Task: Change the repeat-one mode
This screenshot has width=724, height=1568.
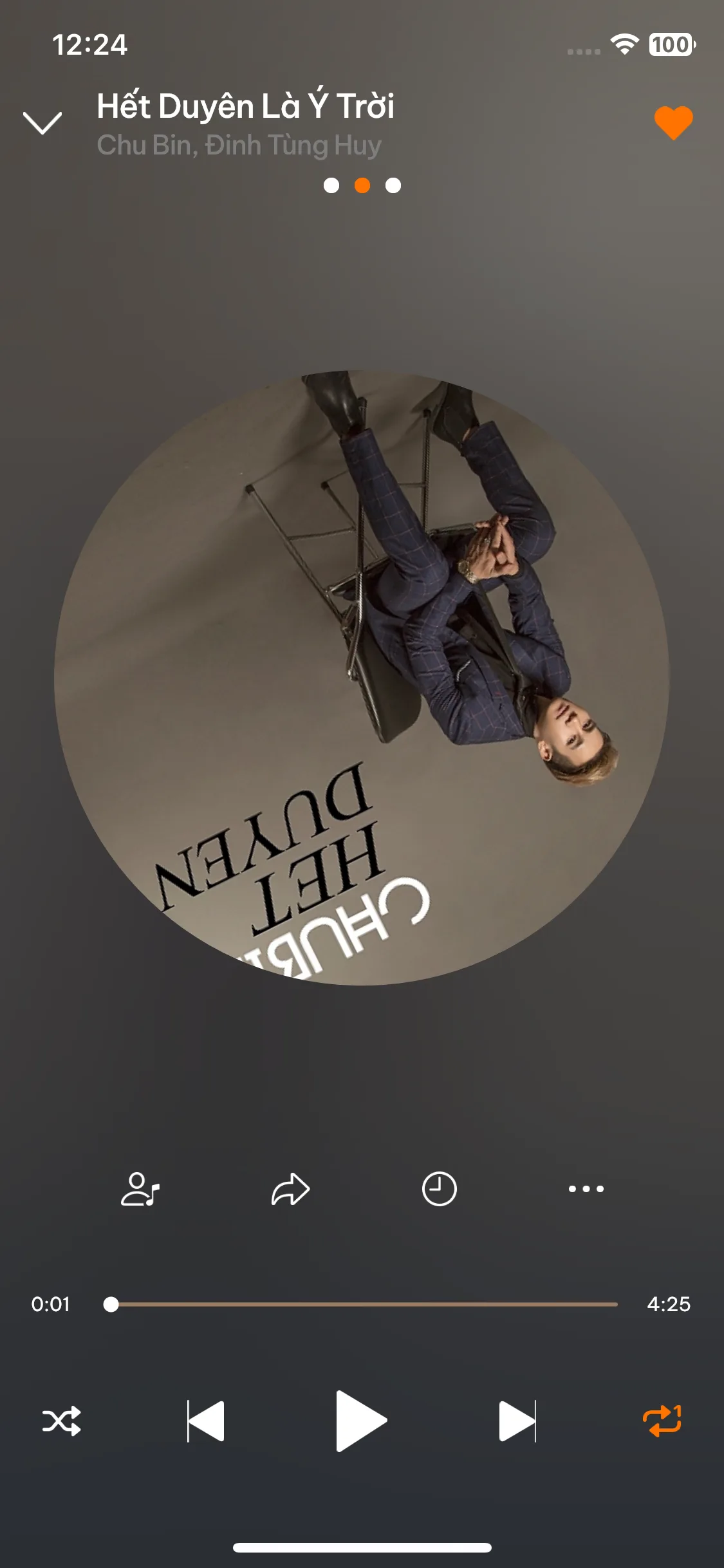Action: click(x=662, y=1421)
